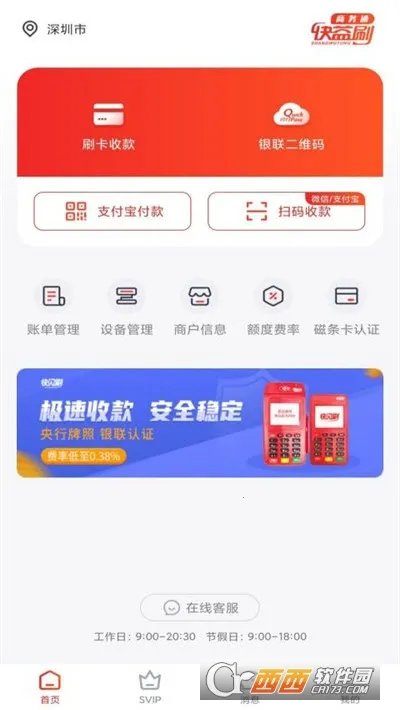Open 扫码收款 scanner
Image resolution: width=400 pixels, height=710 pixels.
click(x=286, y=211)
